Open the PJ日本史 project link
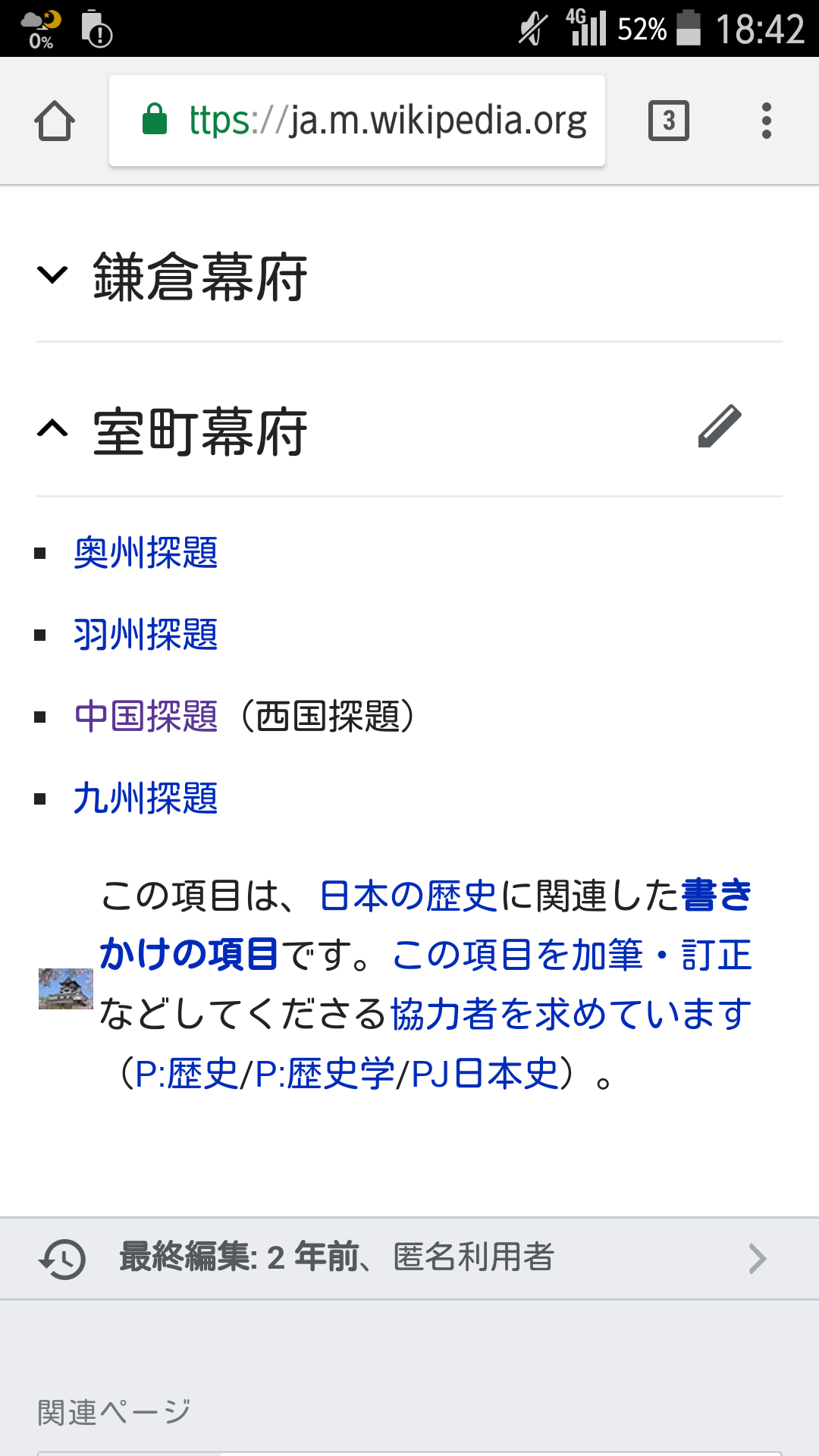This screenshot has height=1456, width=819. [485, 1074]
